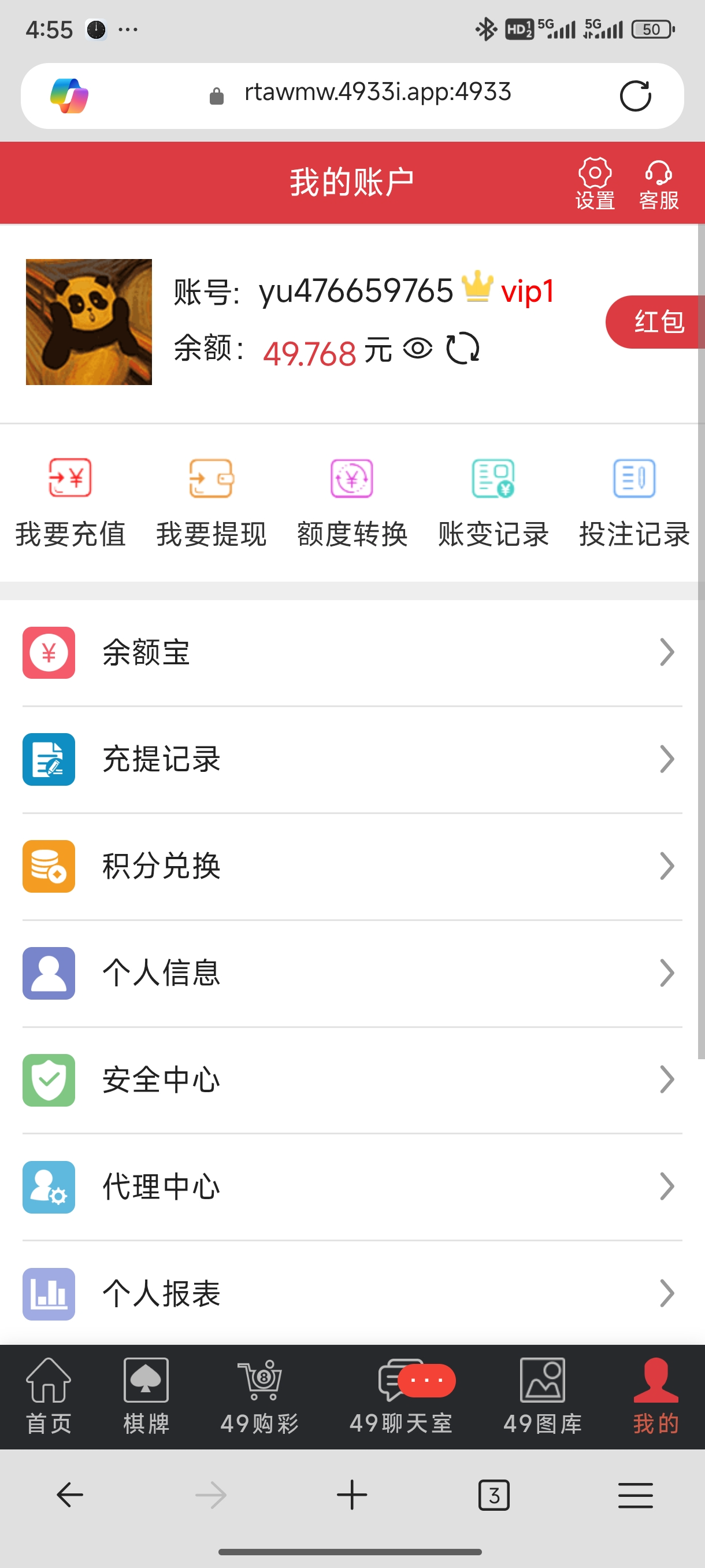The image size is (705, 1568).
Task: Open the 余额宝 row
Action: [351, 653]
